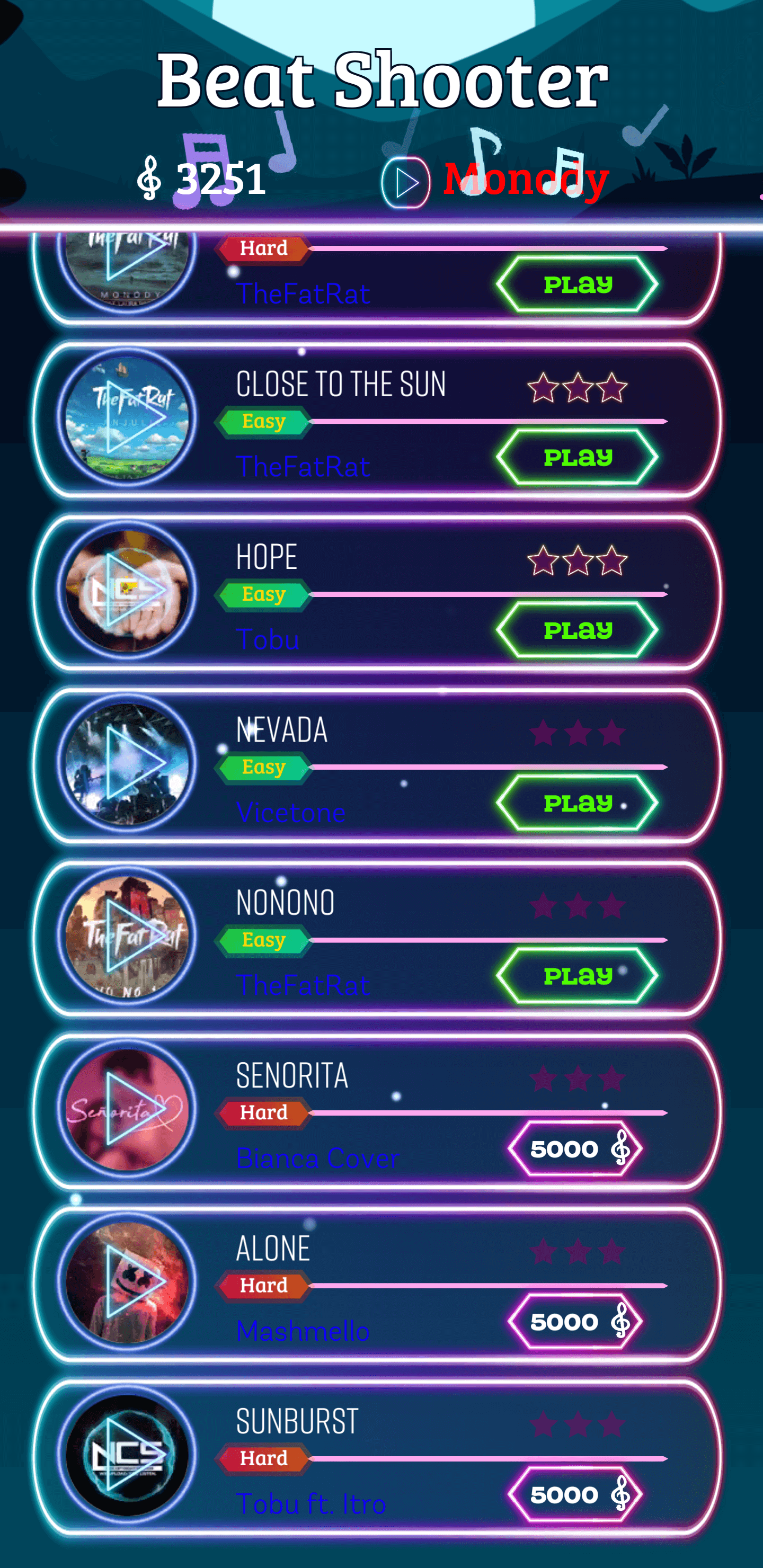Start Nevada by Vicetone

tap(576, 803)
